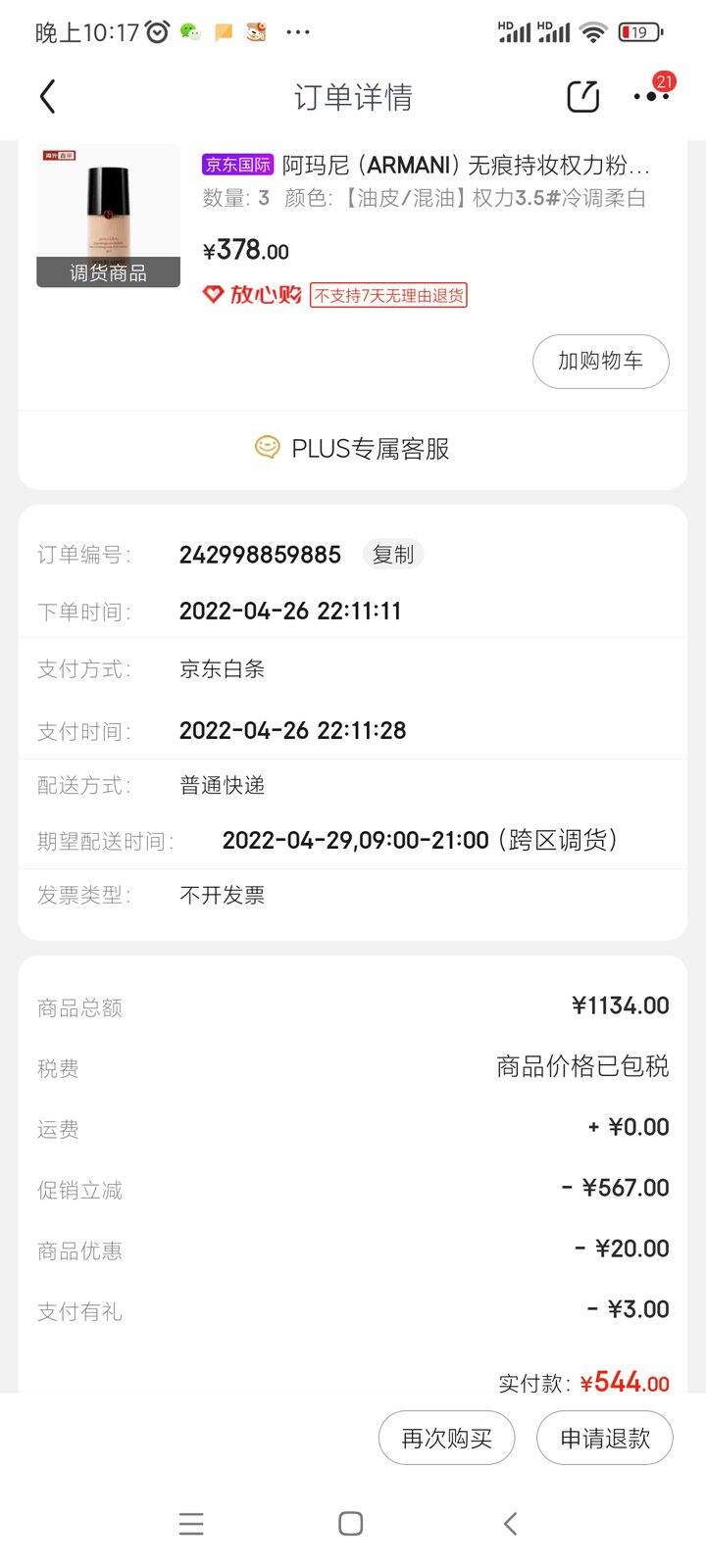Open the ARMANI foundation product thumbnail

click(108, 216)
